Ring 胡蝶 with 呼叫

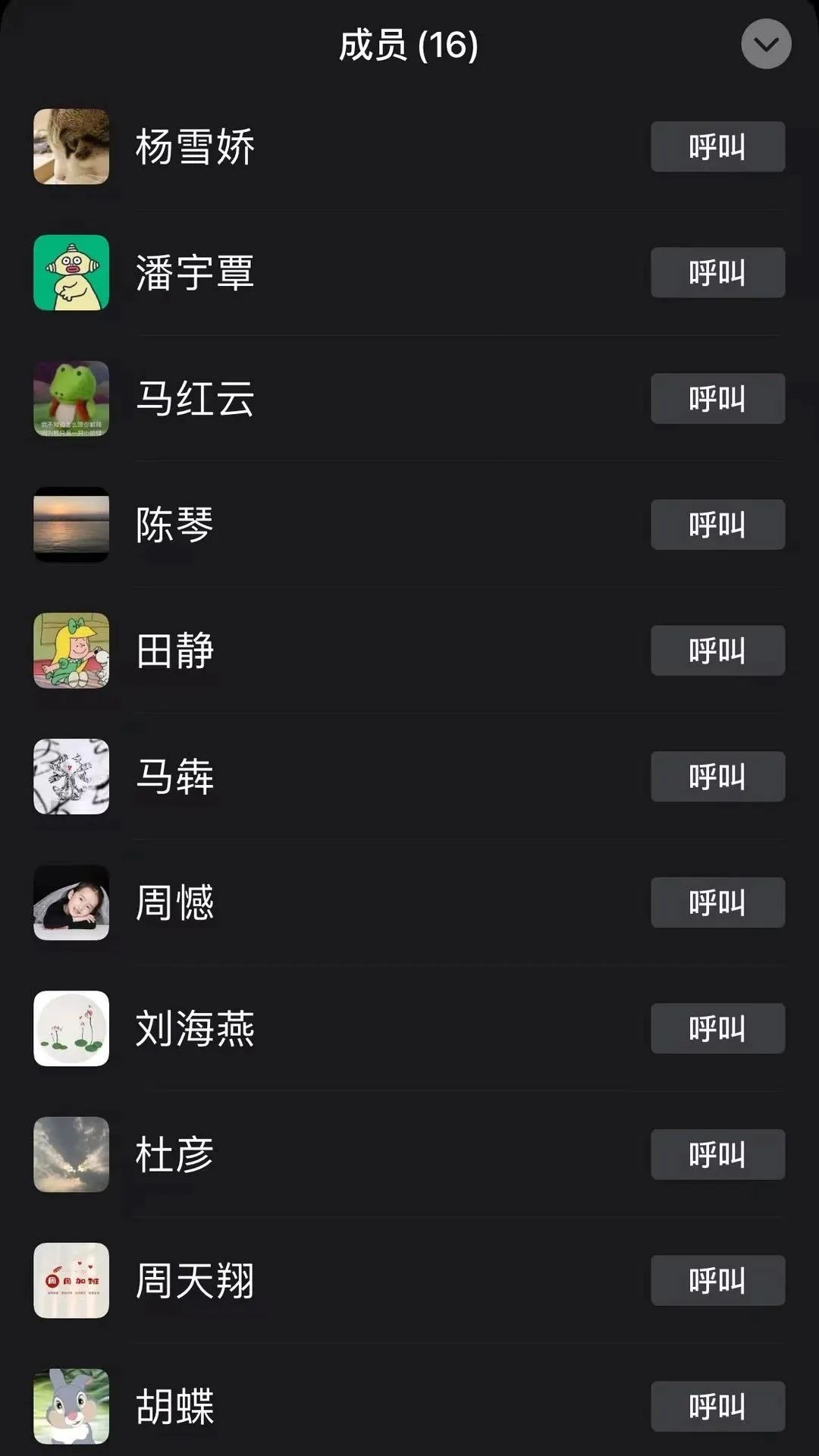pyautogui.click(x=717, y=1405)
